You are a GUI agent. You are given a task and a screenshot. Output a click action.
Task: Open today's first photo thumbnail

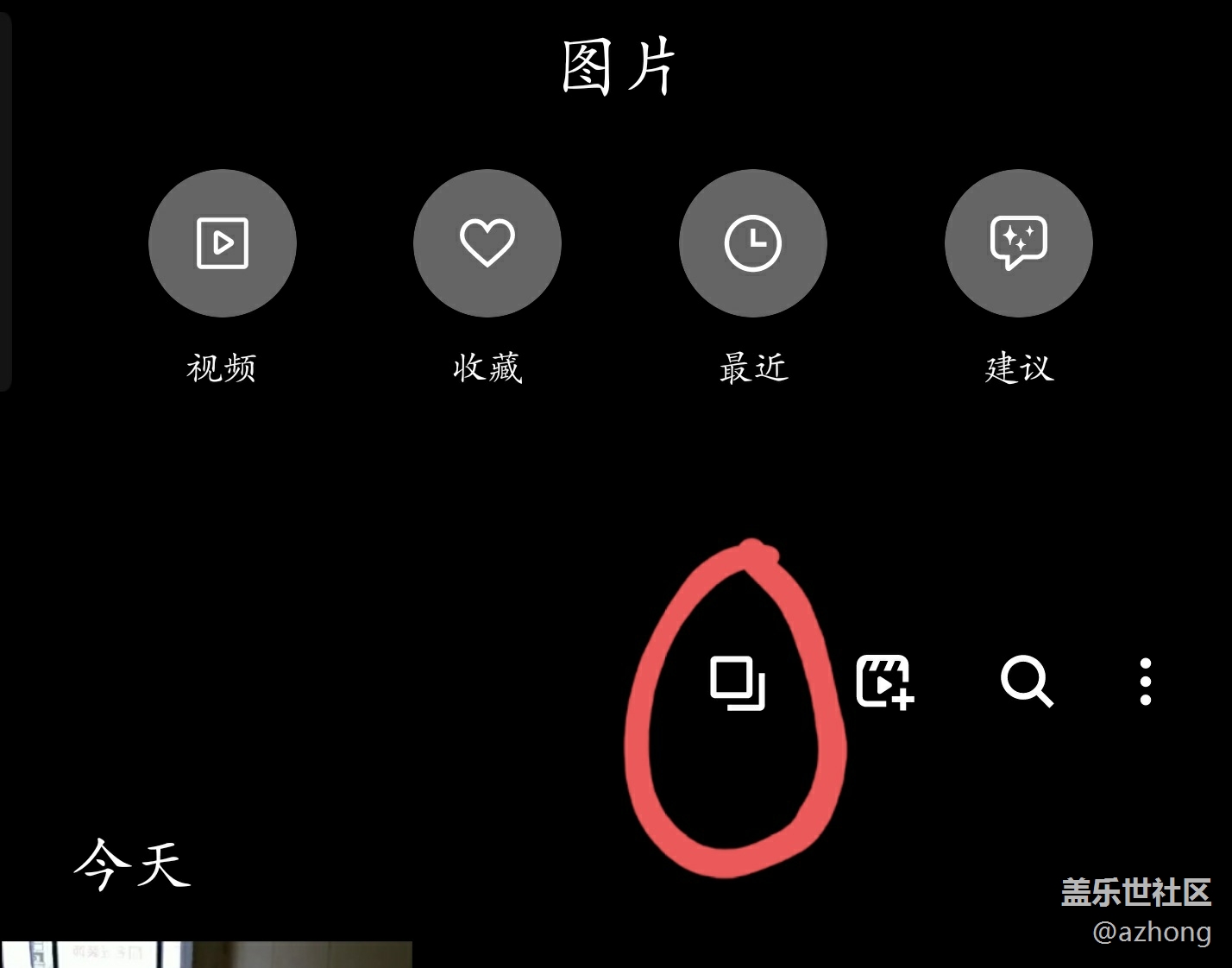point(205,954)
